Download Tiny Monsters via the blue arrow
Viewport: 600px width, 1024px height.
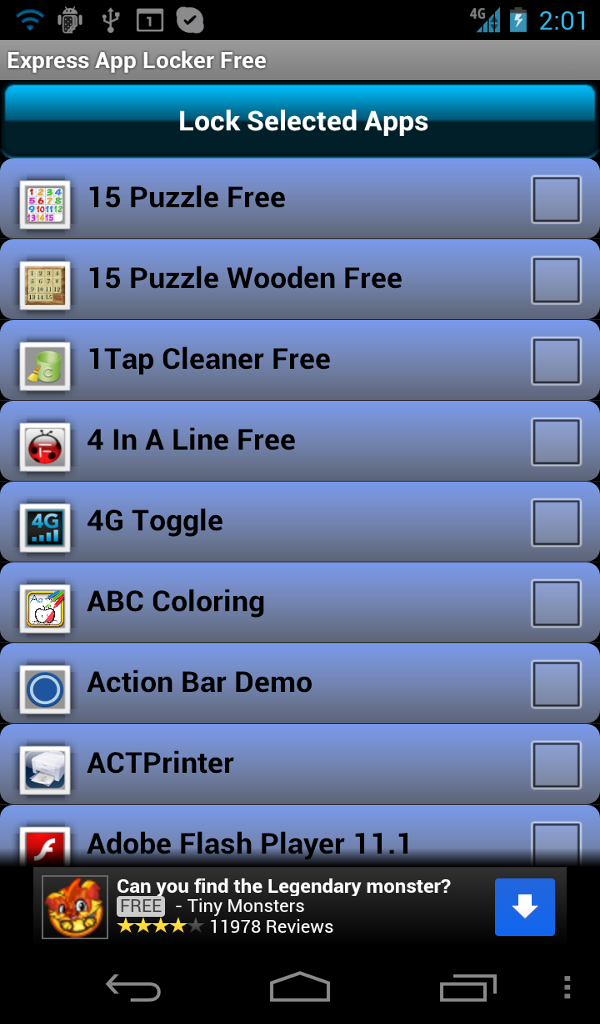click(x=525, y=907)
